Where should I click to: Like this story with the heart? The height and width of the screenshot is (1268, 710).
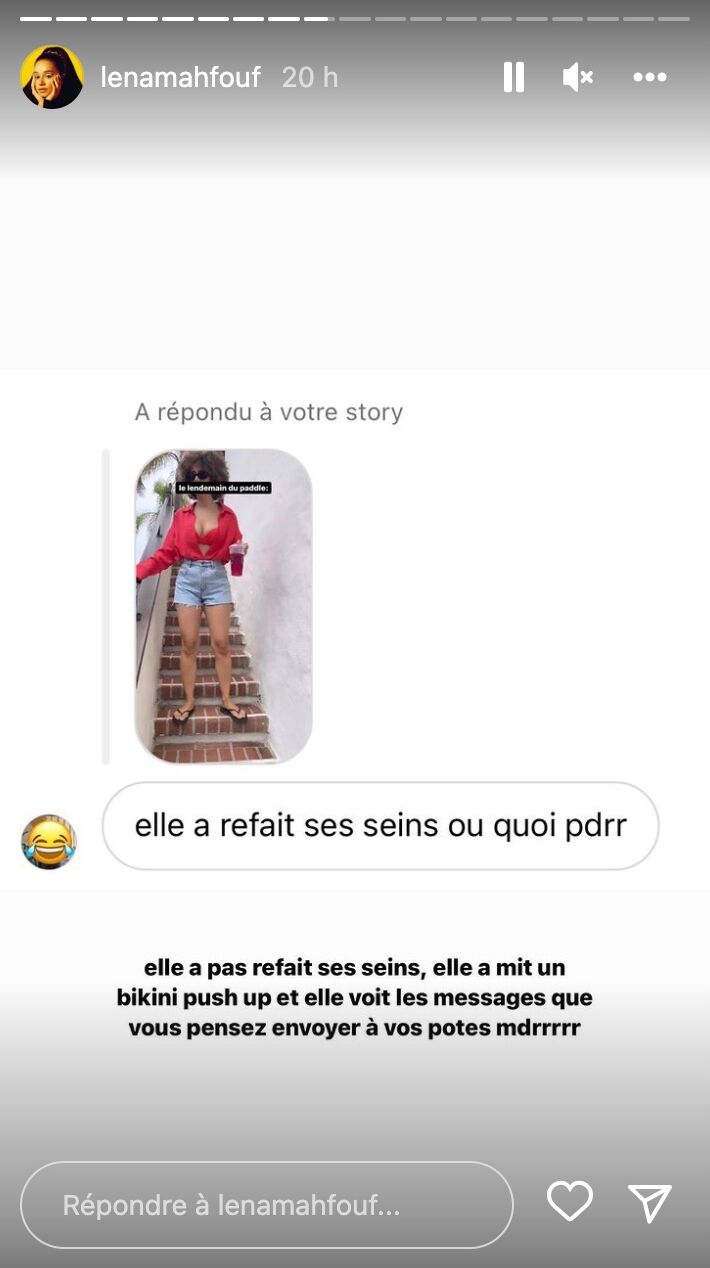tap(570, 1201)
